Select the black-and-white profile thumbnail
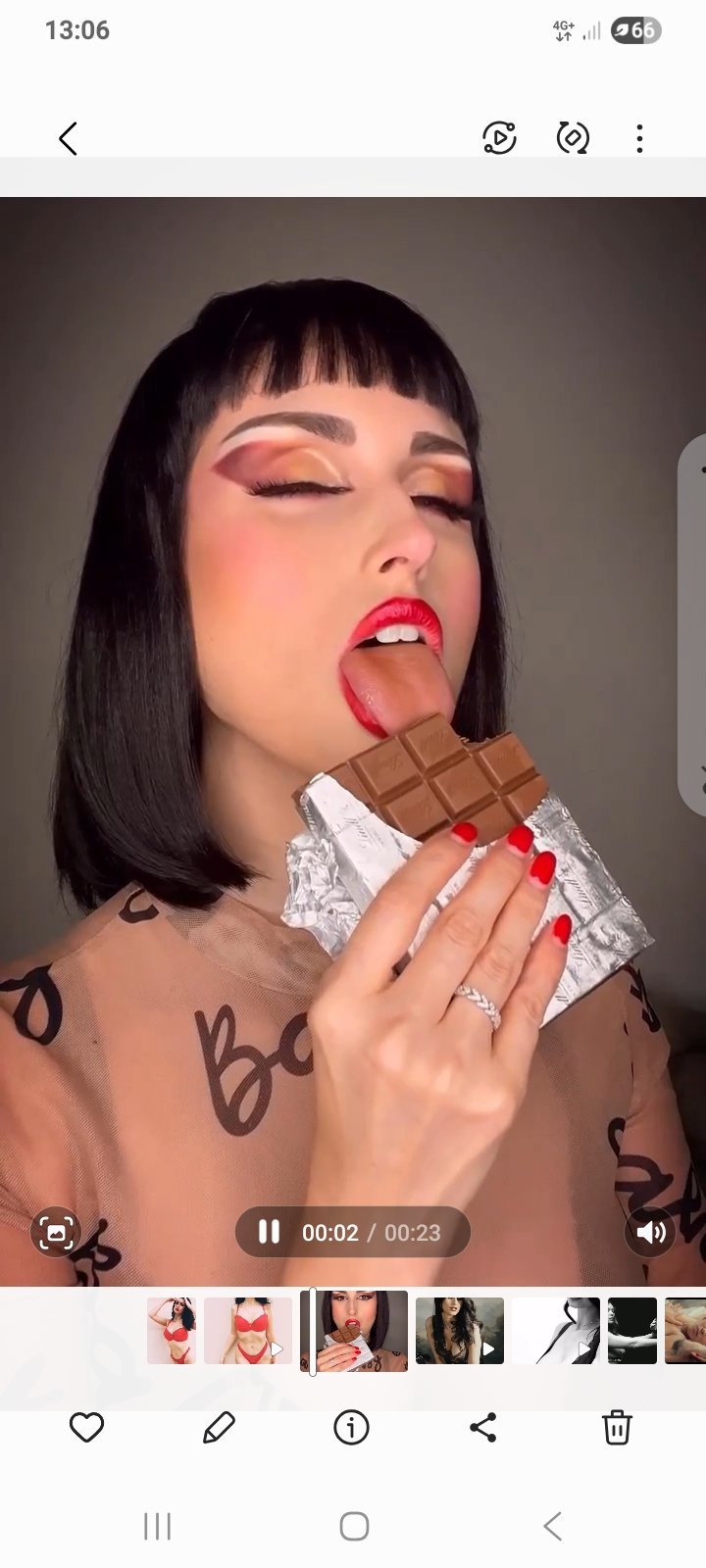 (555, 1331)
